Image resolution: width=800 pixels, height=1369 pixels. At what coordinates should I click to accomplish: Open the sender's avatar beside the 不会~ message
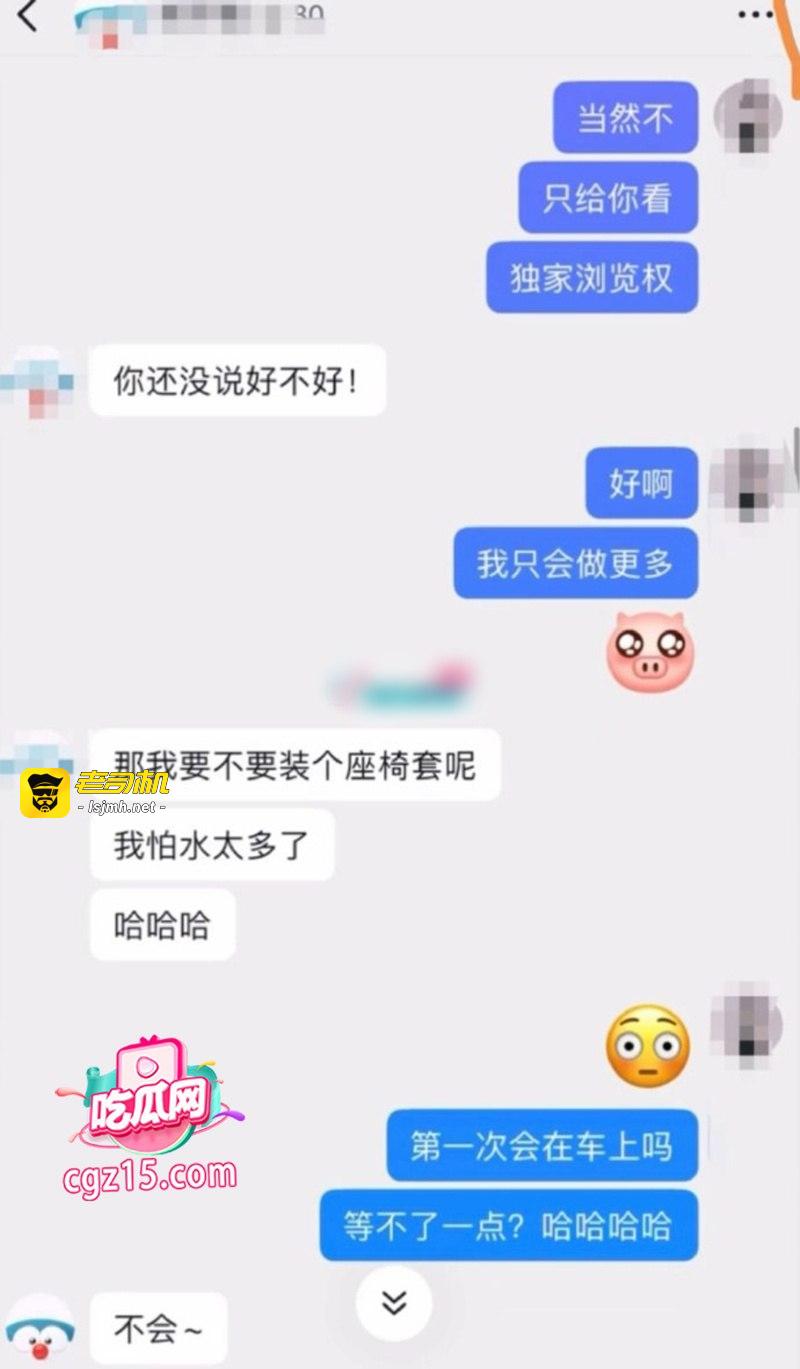pyautogui.click(x=40, y=1329)
